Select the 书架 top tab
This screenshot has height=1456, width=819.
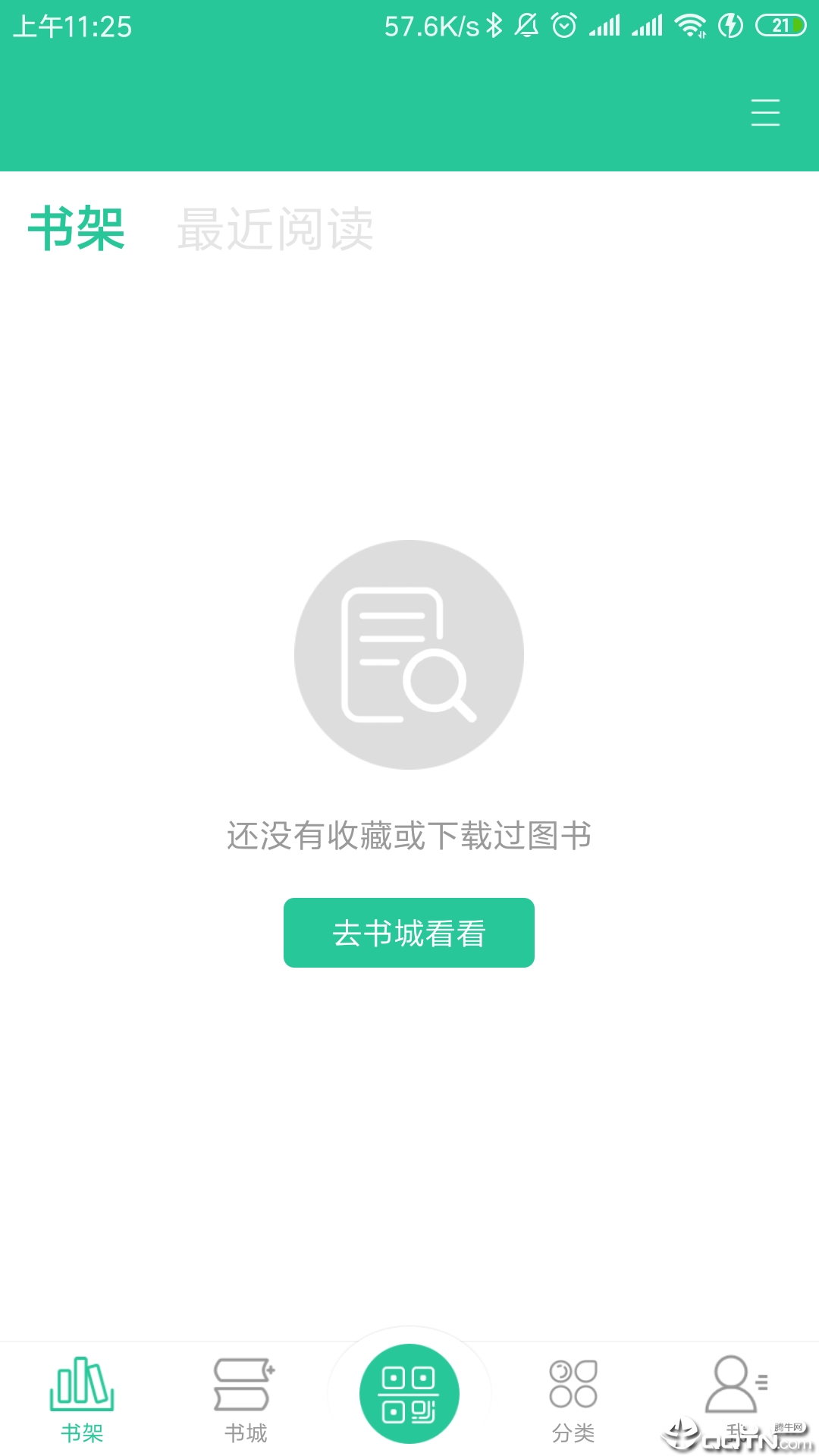pos(77,229)
